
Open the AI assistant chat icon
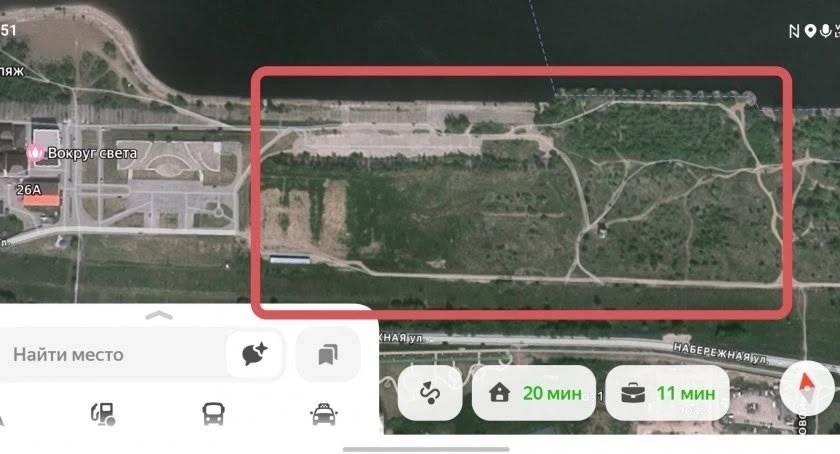point(254,354)
